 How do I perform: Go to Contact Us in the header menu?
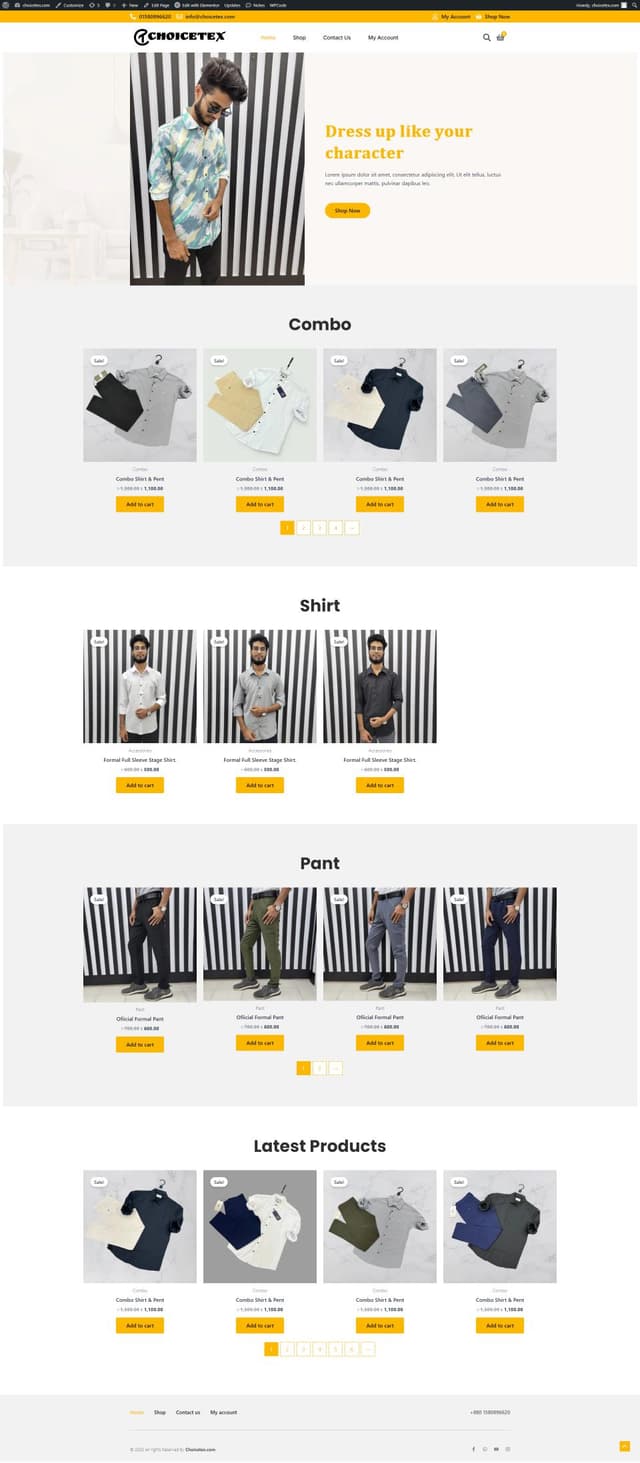[337, 38]
